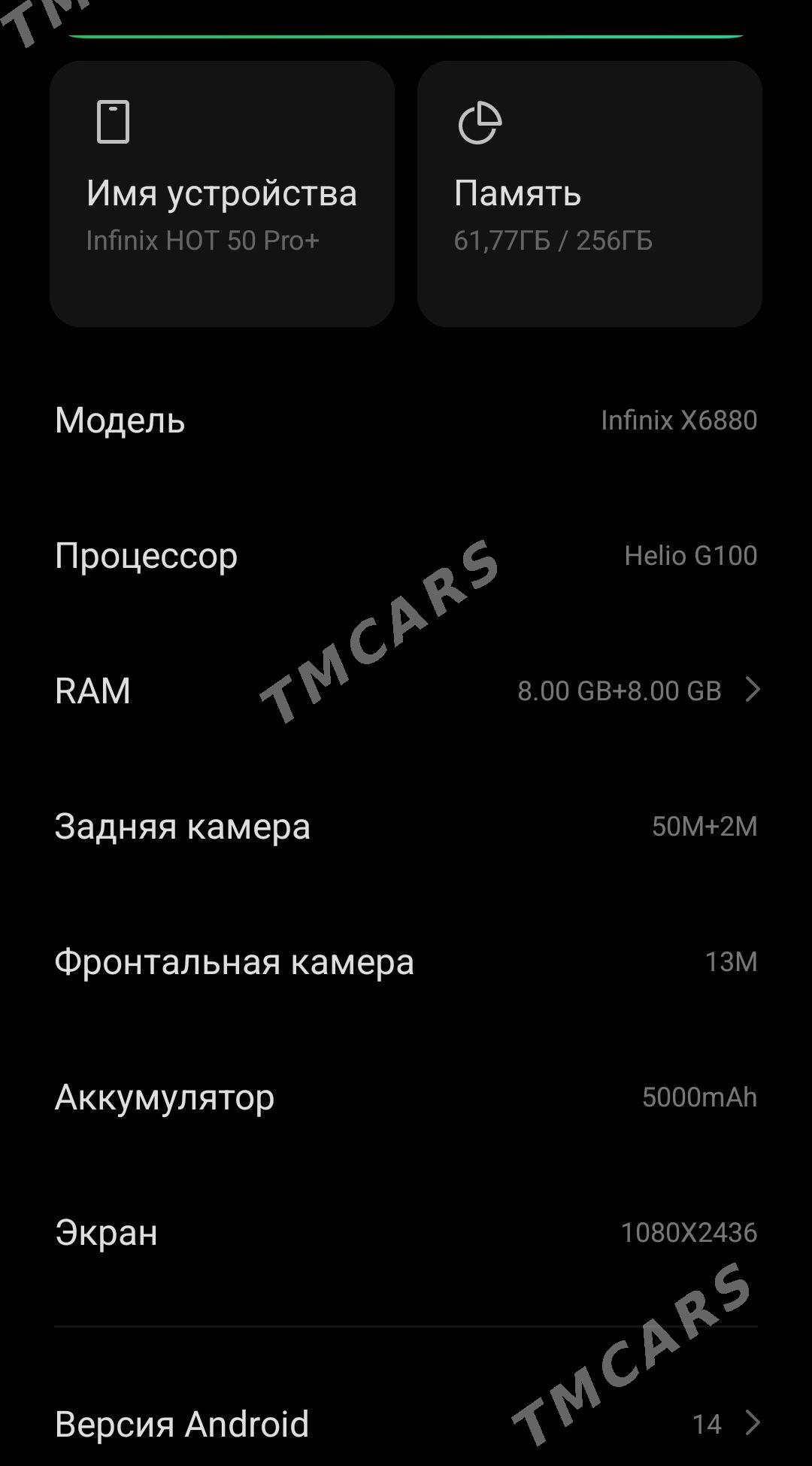Open the Память storage card
The image size is (812, 1466).
click(x=589, y=194)
